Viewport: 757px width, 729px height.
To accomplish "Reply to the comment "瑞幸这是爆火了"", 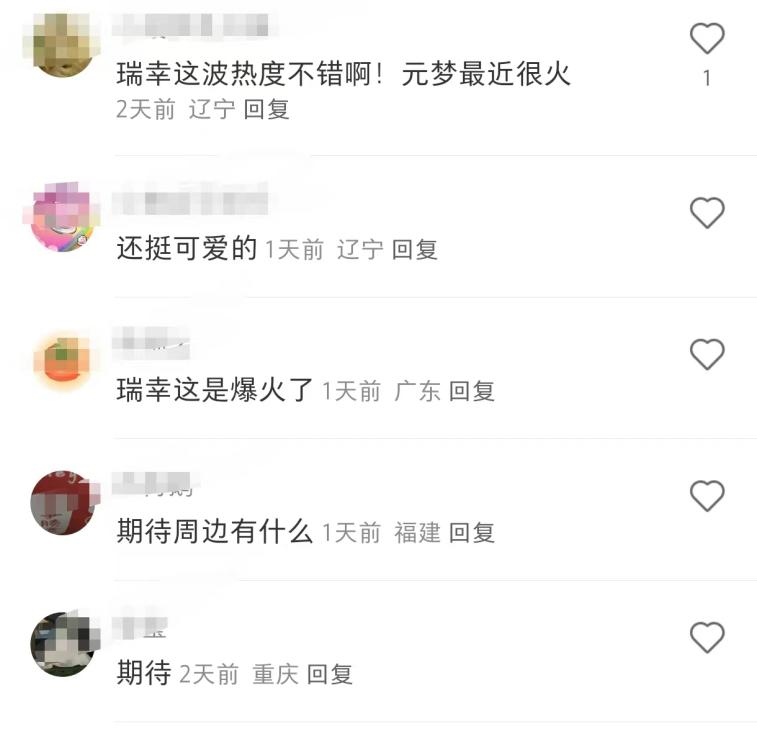I will [x=471, y=391].
